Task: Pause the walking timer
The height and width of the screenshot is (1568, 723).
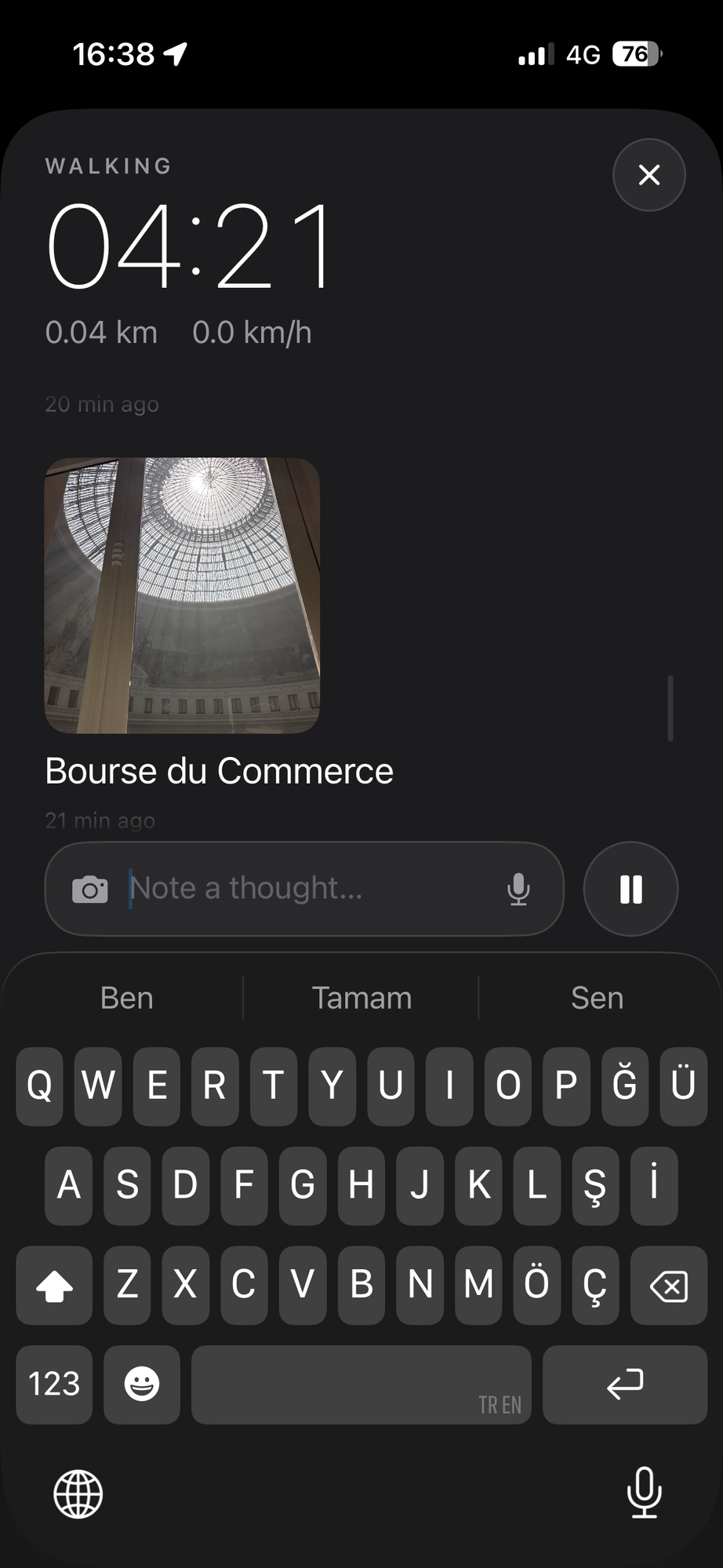Action: (x=630, y=889)
